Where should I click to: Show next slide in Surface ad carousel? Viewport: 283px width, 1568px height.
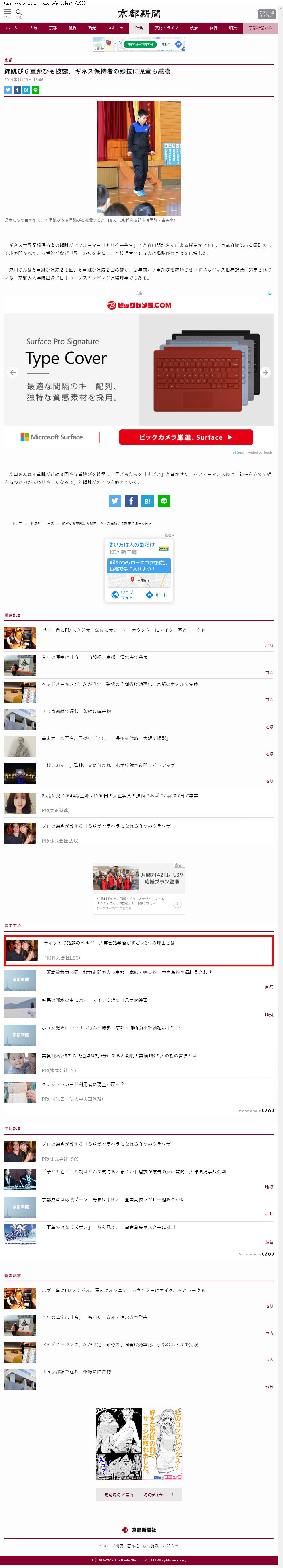coord(265,372)
